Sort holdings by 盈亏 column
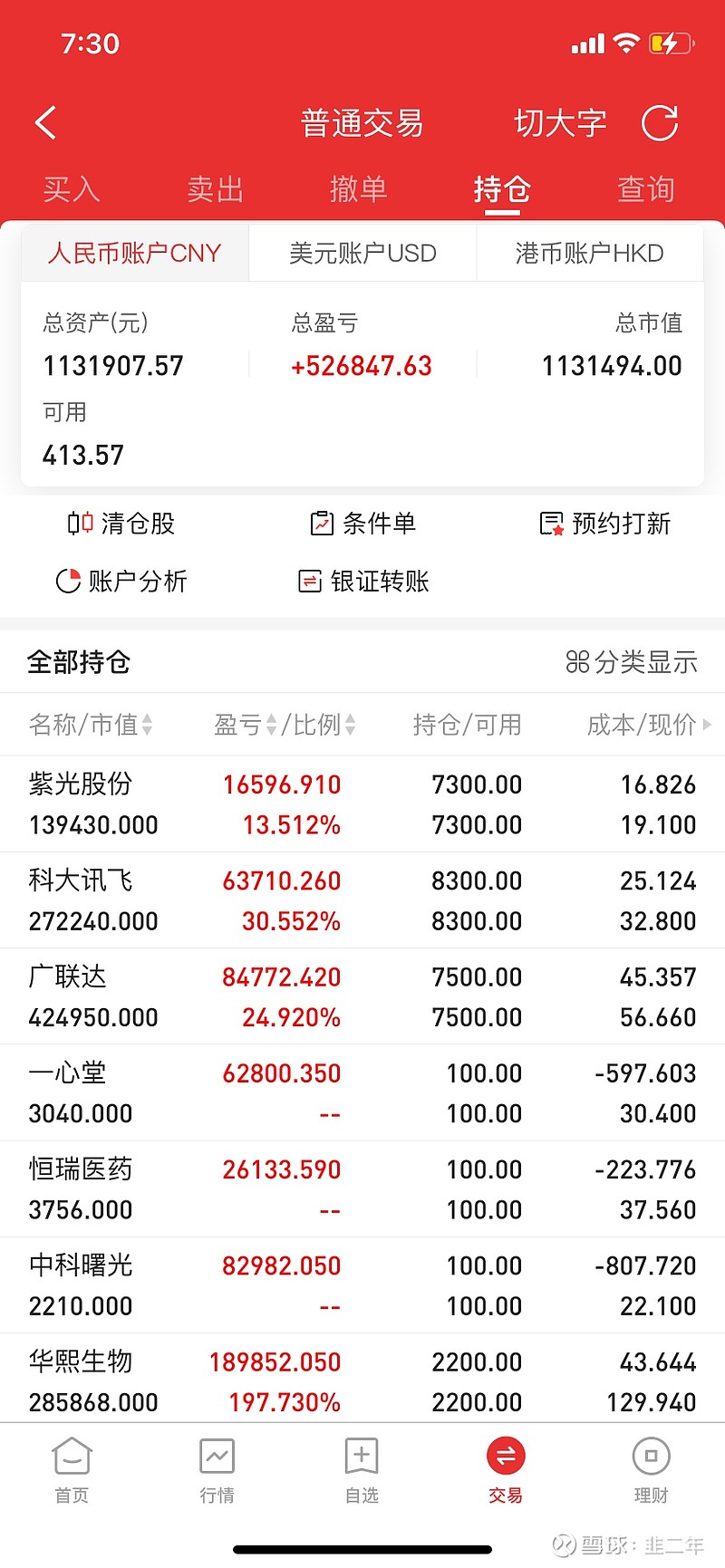Image resolution: width=725 pixels, height=1568 pixels. (x=245, y=725)
